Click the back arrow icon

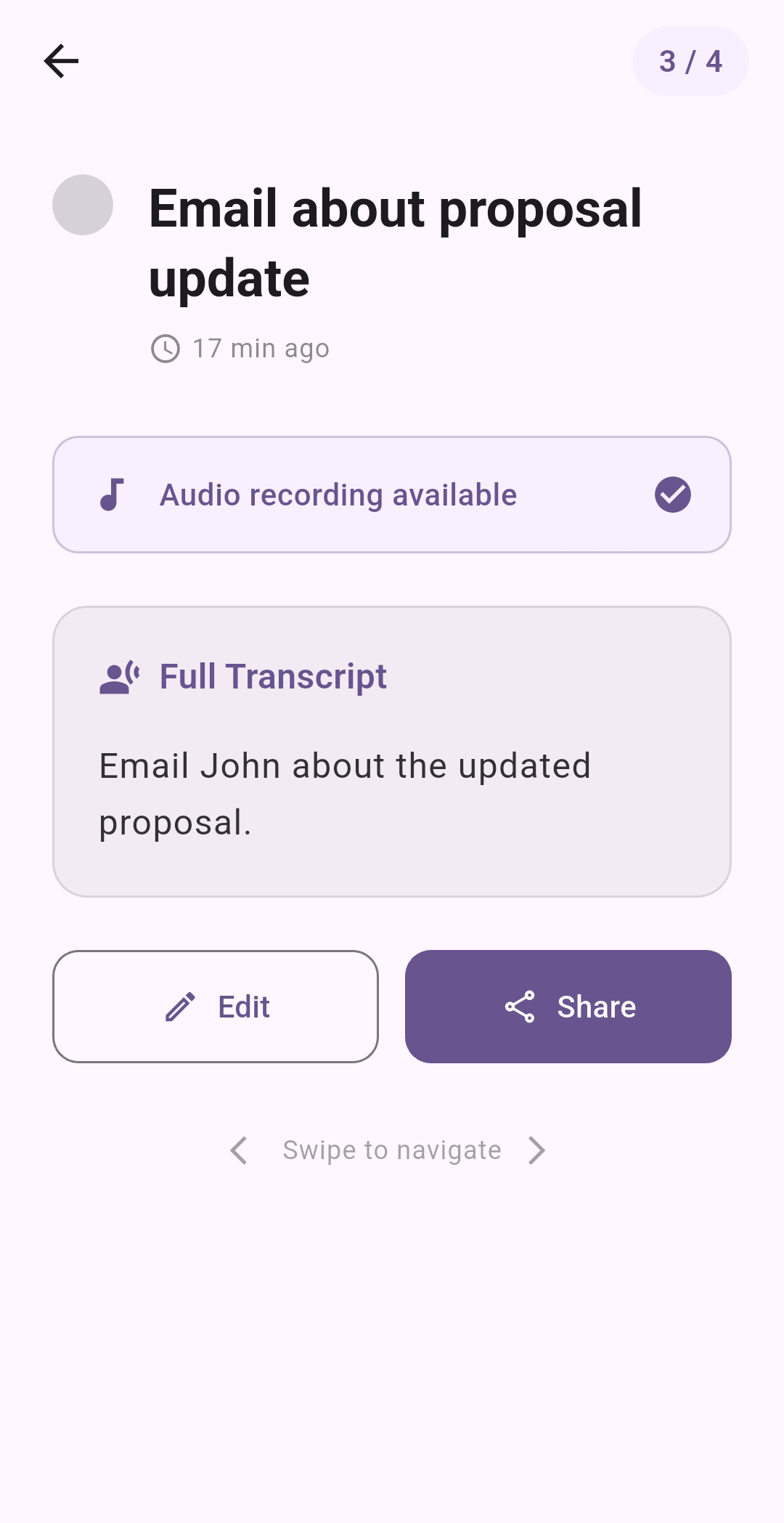[x=62, y=61]
